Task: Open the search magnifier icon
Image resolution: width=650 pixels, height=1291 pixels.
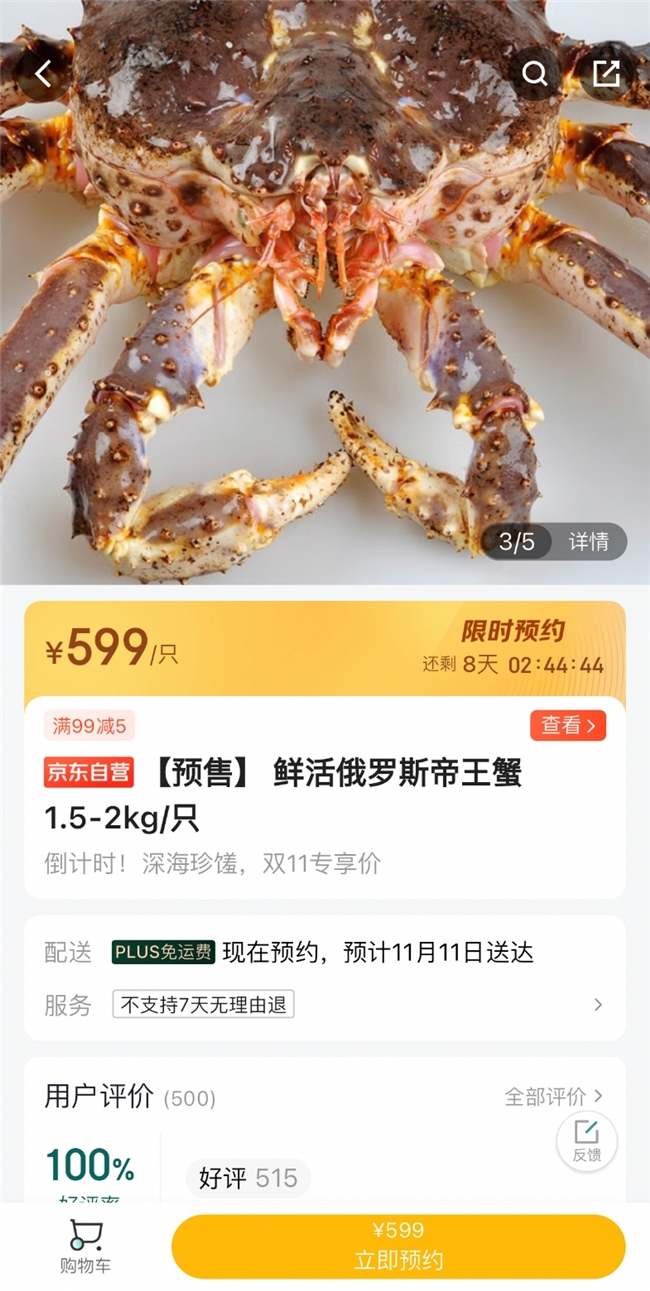Action: click(x=536, y=74)
